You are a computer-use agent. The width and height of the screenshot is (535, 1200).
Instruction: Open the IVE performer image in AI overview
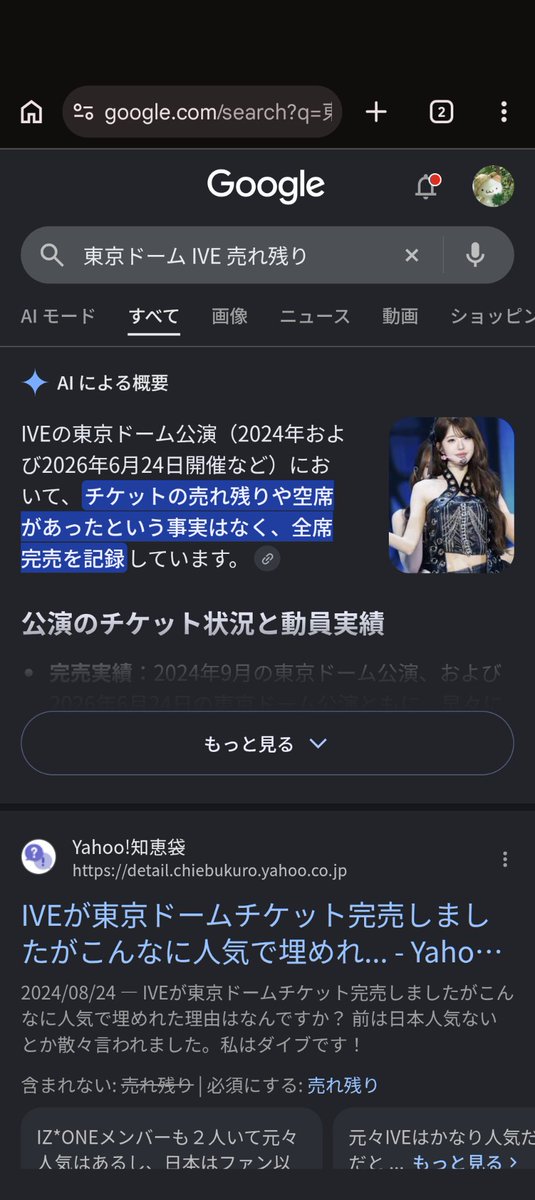[452, 495]
